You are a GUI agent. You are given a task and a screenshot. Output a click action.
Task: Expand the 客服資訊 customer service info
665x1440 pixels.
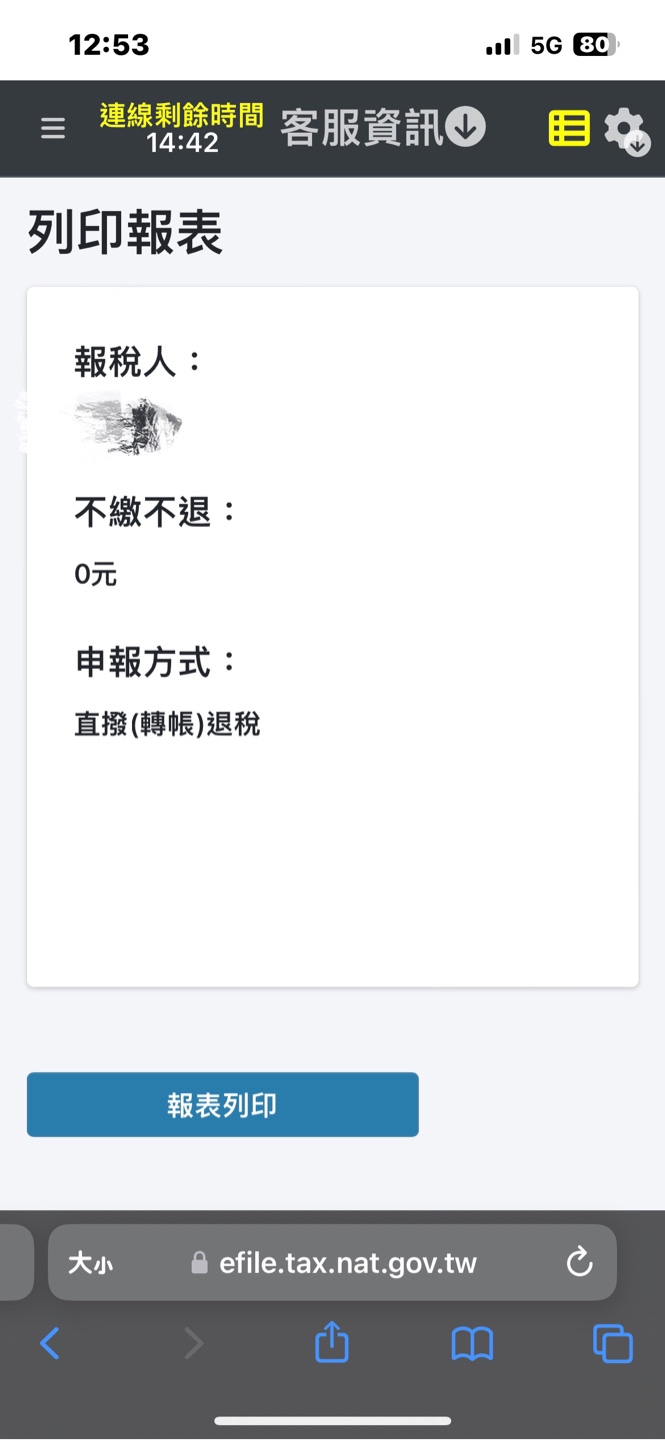[383, 128]
